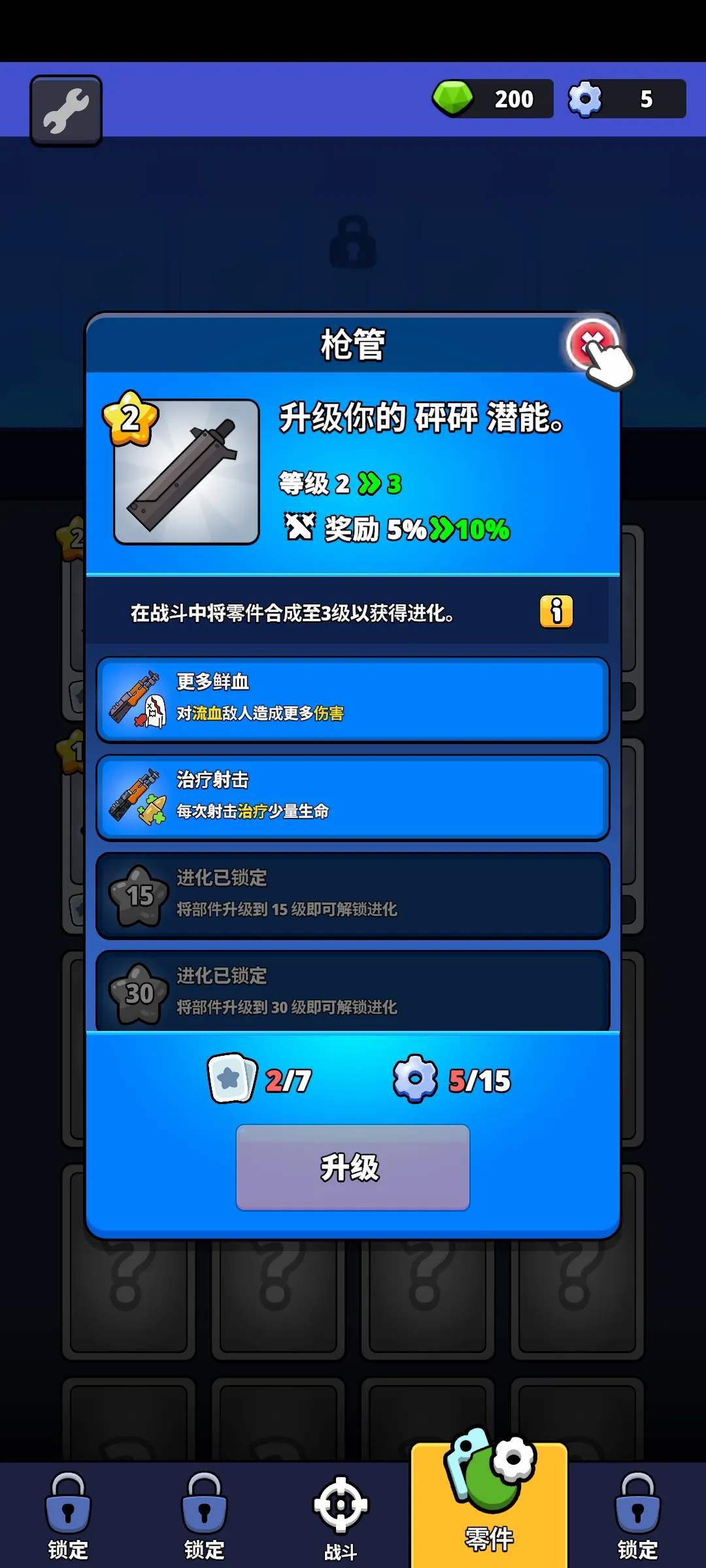
Task: Click the gear currency counter icon
Action: click(x=585, y=99)
